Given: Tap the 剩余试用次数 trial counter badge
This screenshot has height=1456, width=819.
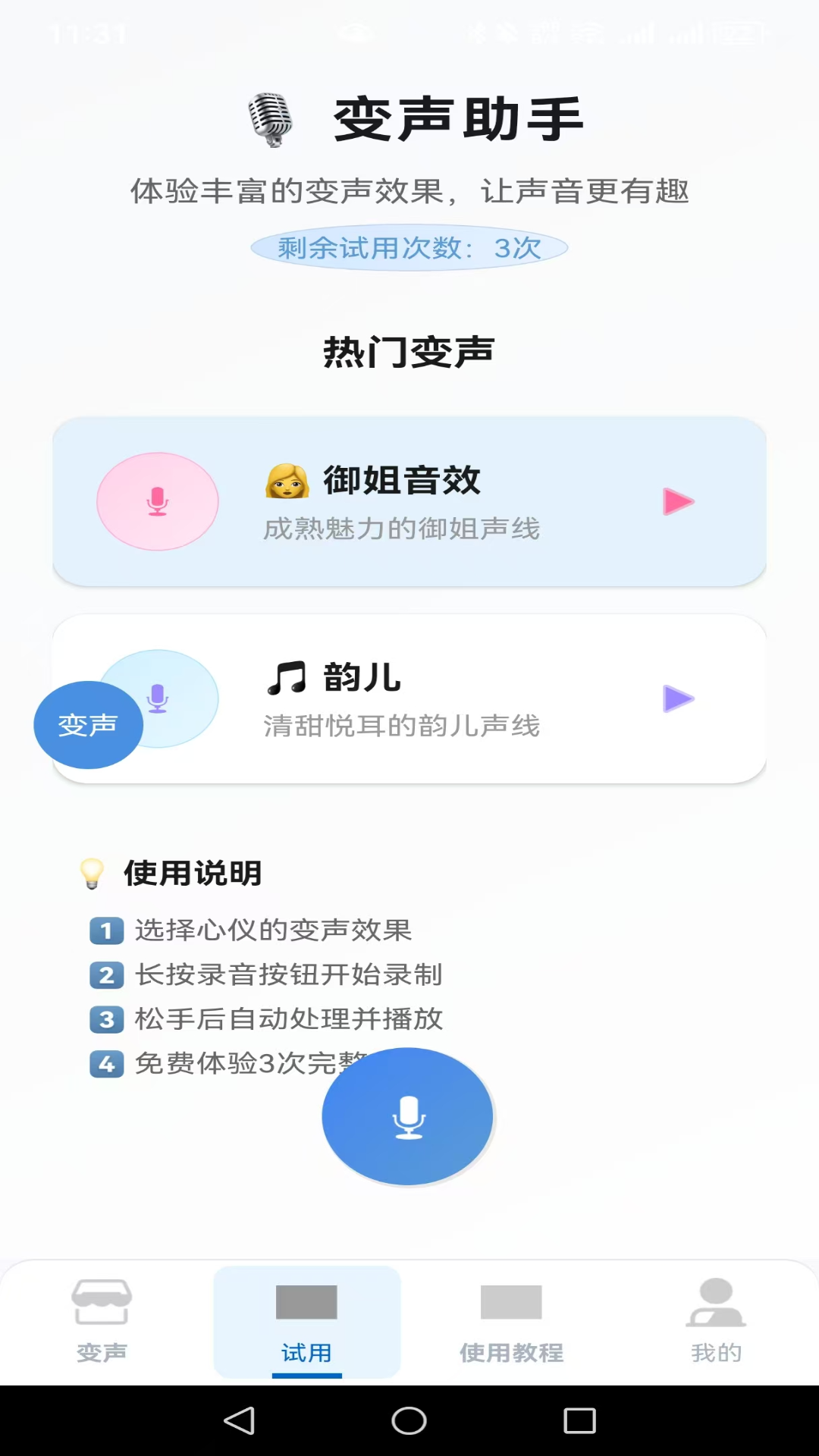Looking at the screenshot, I should 409,248.
